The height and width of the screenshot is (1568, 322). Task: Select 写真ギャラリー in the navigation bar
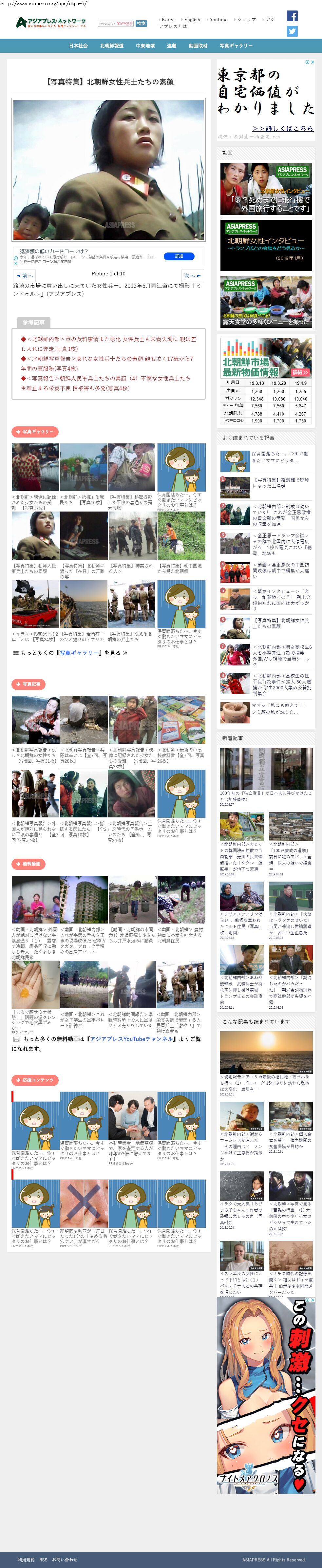coord(236,46)
